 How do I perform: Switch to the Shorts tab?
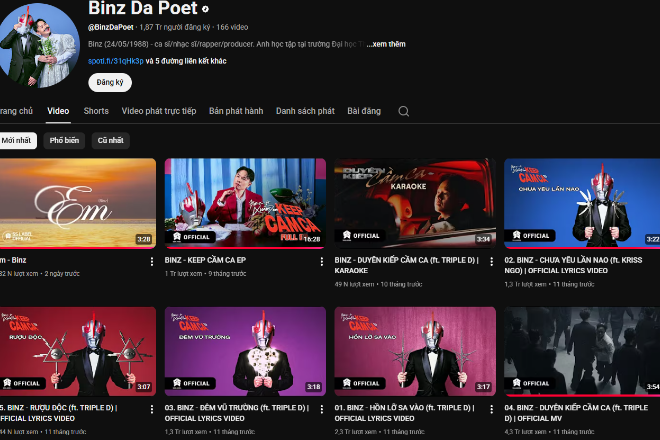(96, 111)
